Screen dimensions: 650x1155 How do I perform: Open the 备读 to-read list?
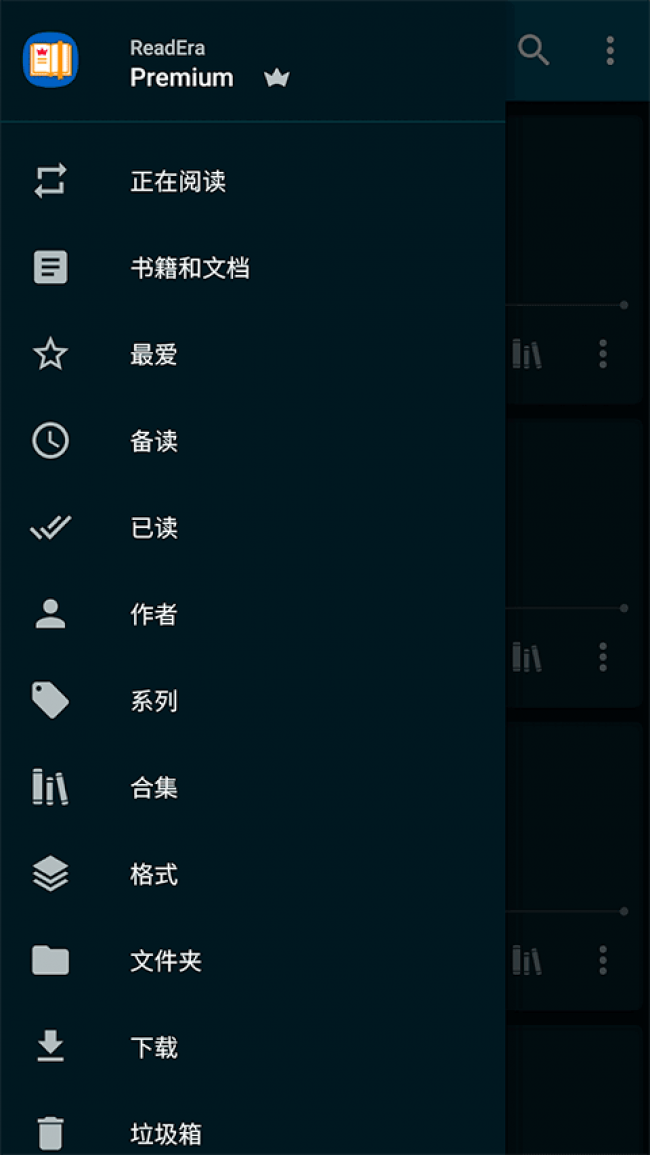click(154, 441)
